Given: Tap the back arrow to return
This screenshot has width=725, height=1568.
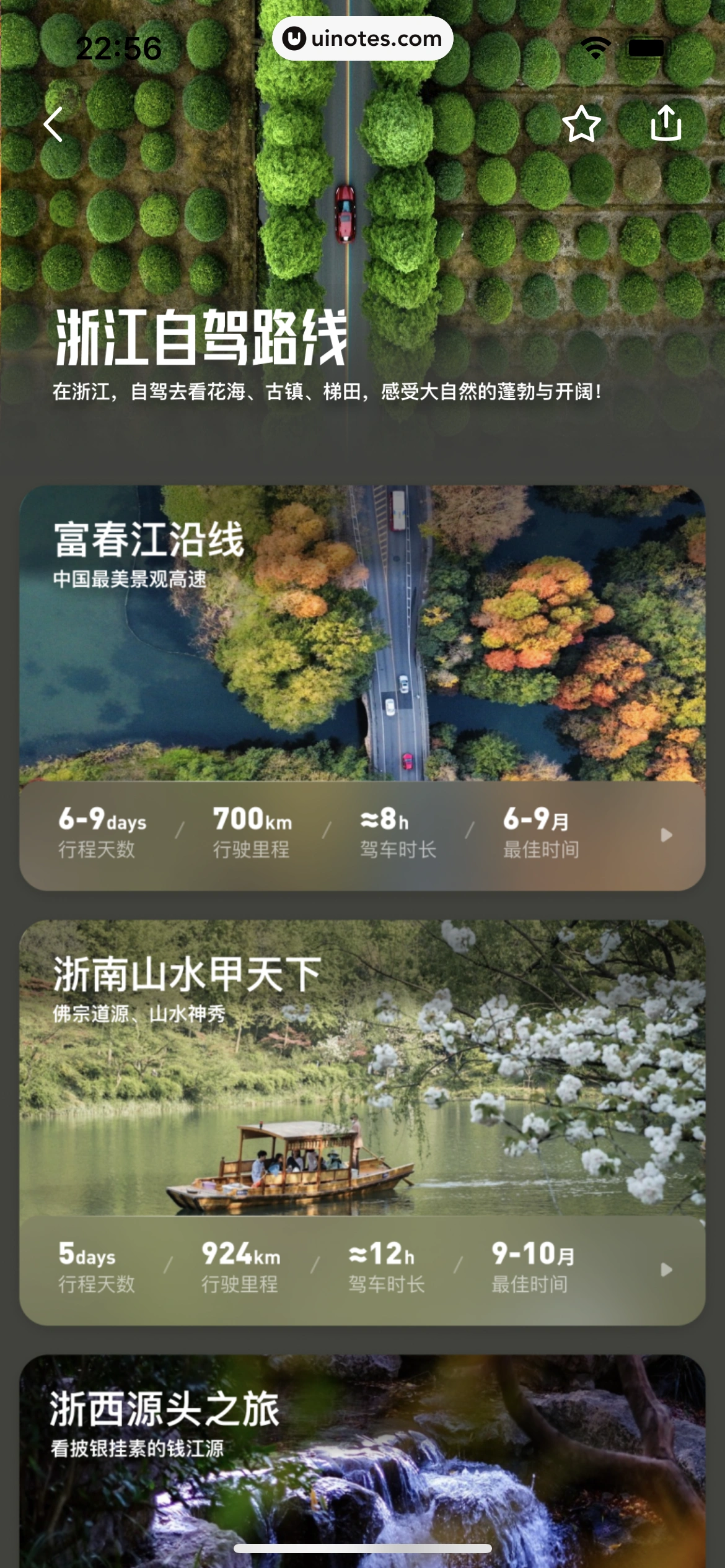Looking at the screenshot, I should pos(55,125).
